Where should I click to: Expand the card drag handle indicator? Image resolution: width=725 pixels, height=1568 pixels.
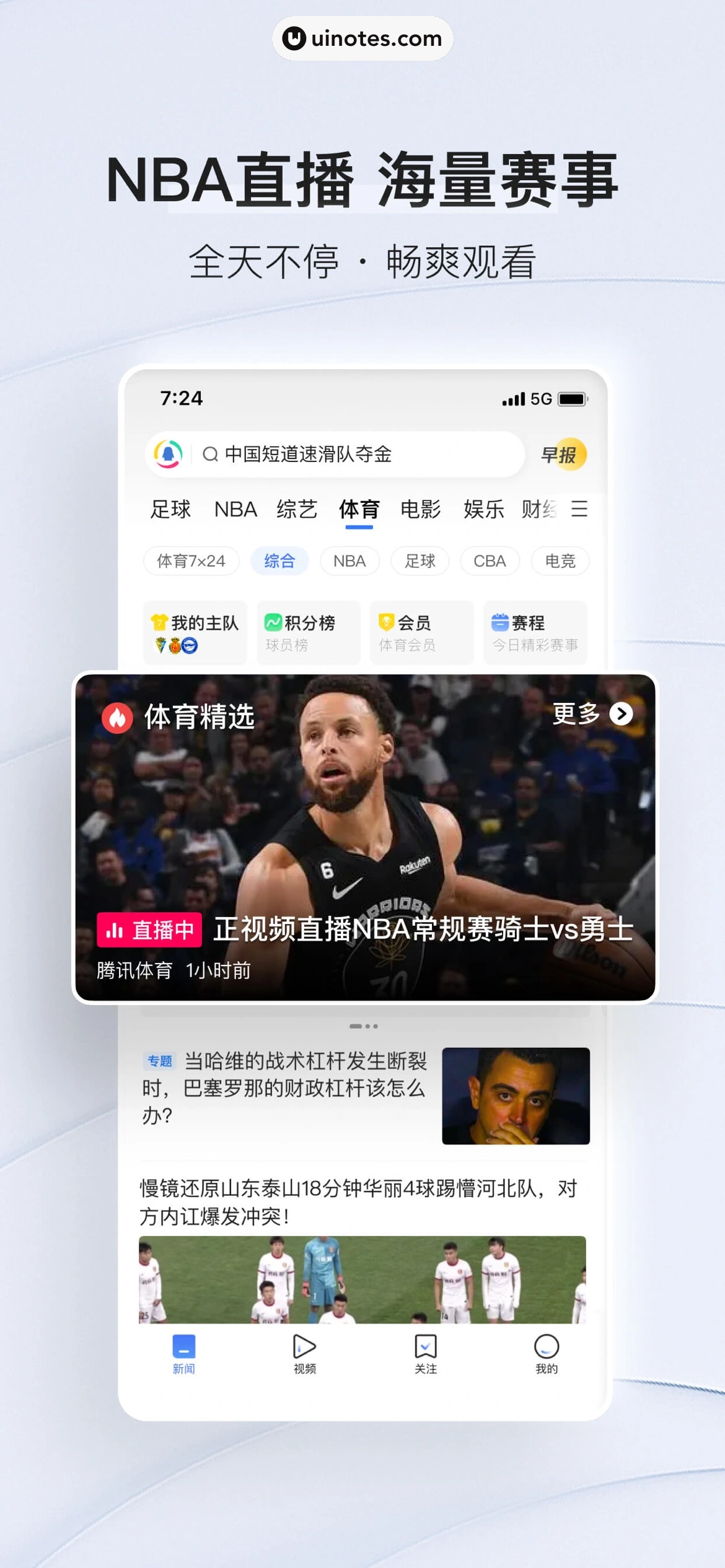coord(362,1026)
